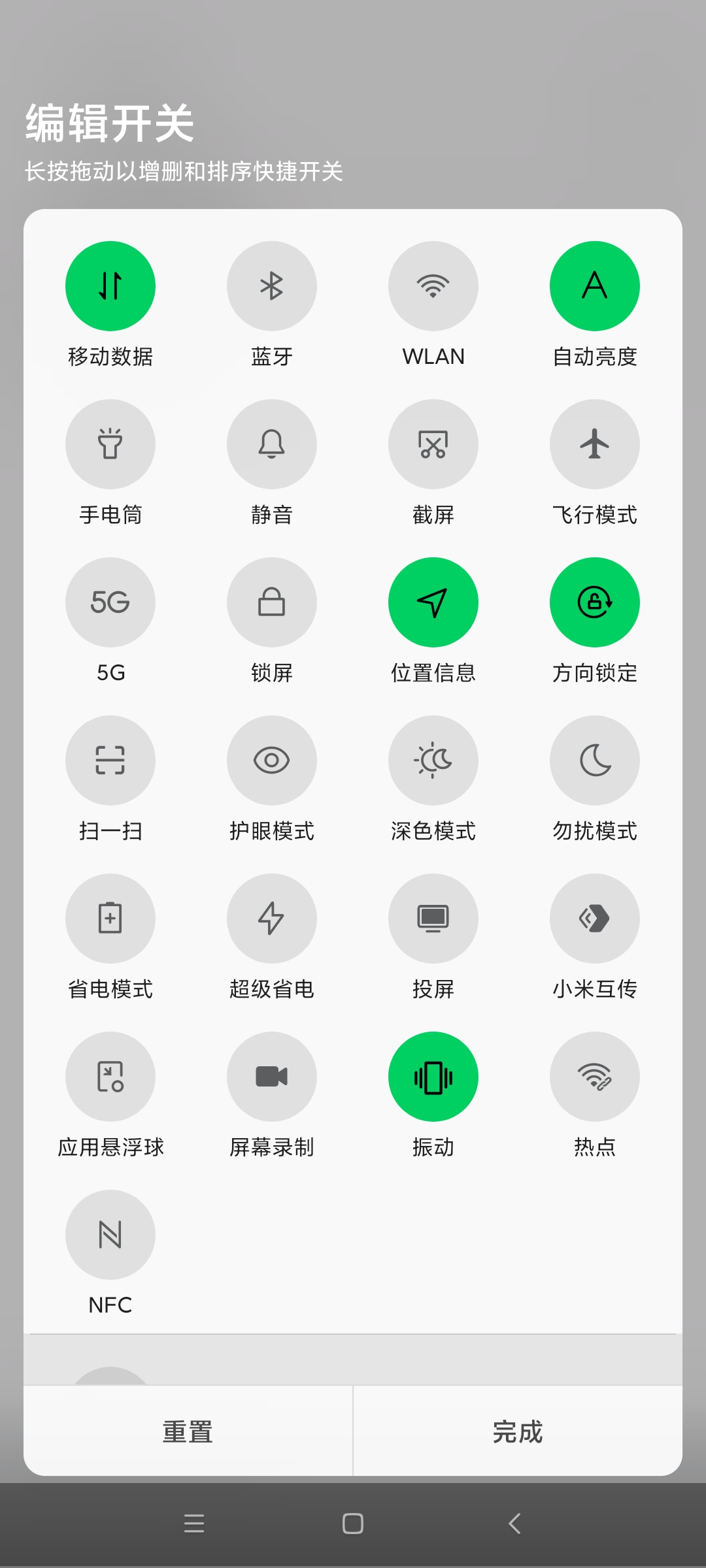Tap the 移动数据 mobile data switch
This screenshot has height=1568, width=706.
(110, 286)
